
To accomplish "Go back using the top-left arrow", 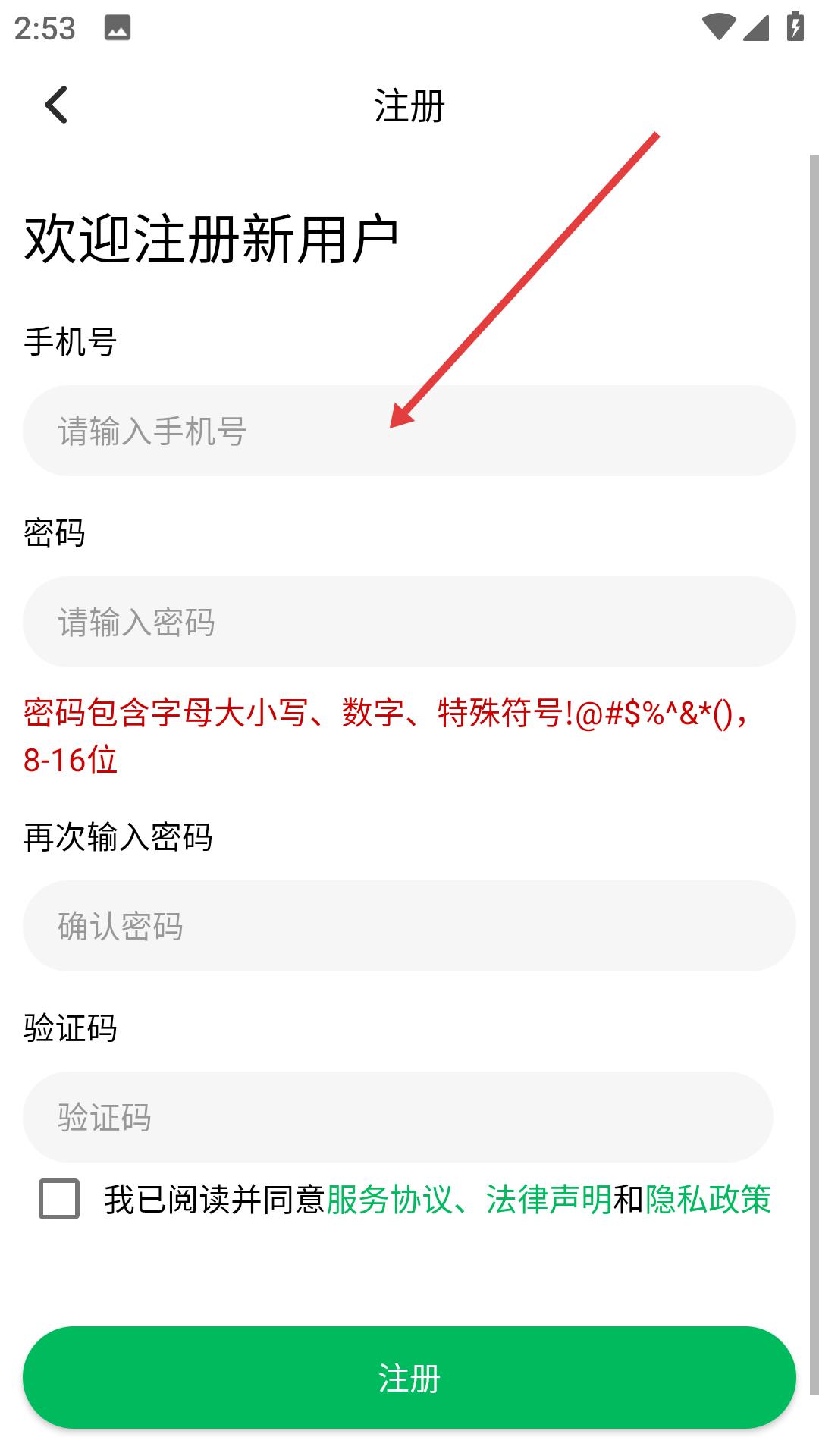I will [57, 105].
